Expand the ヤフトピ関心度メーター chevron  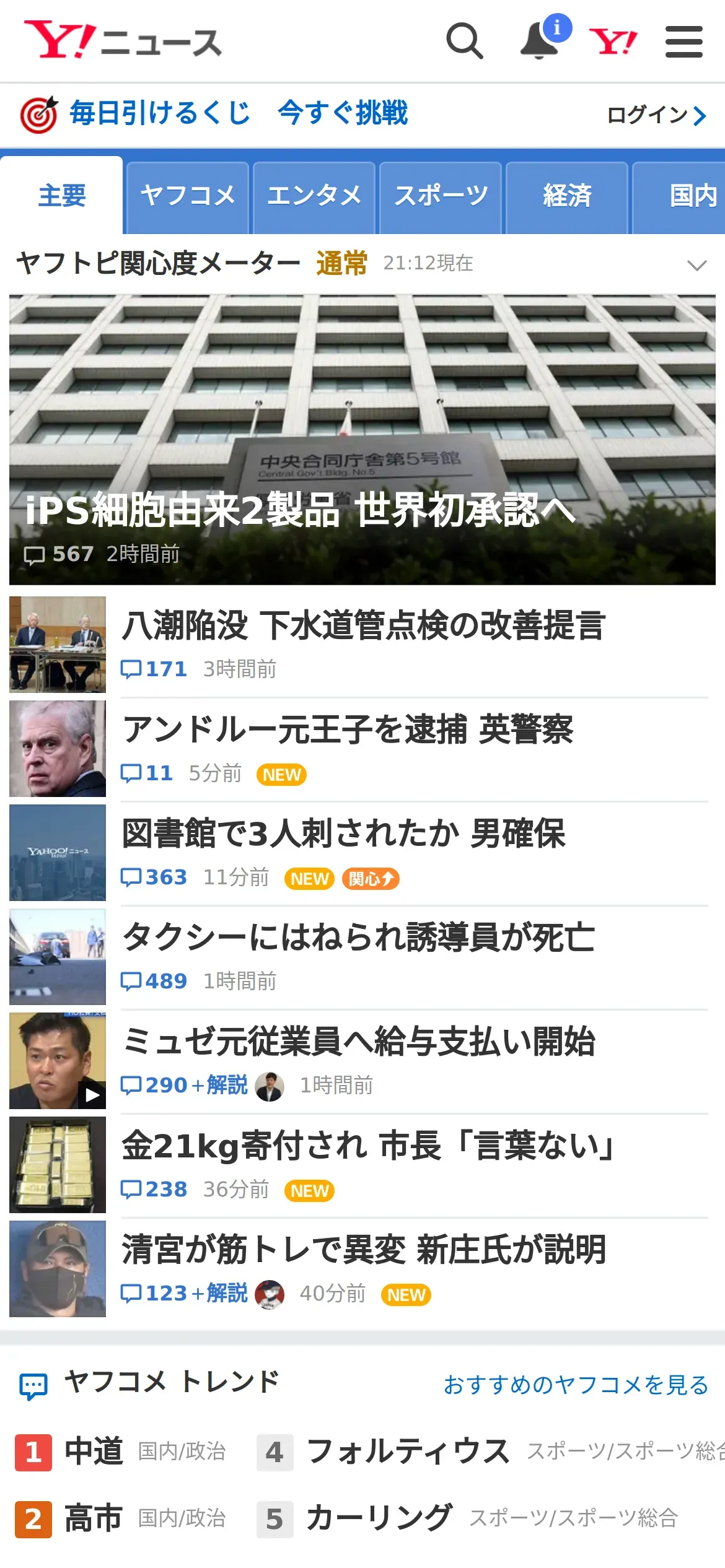(696, 265)
